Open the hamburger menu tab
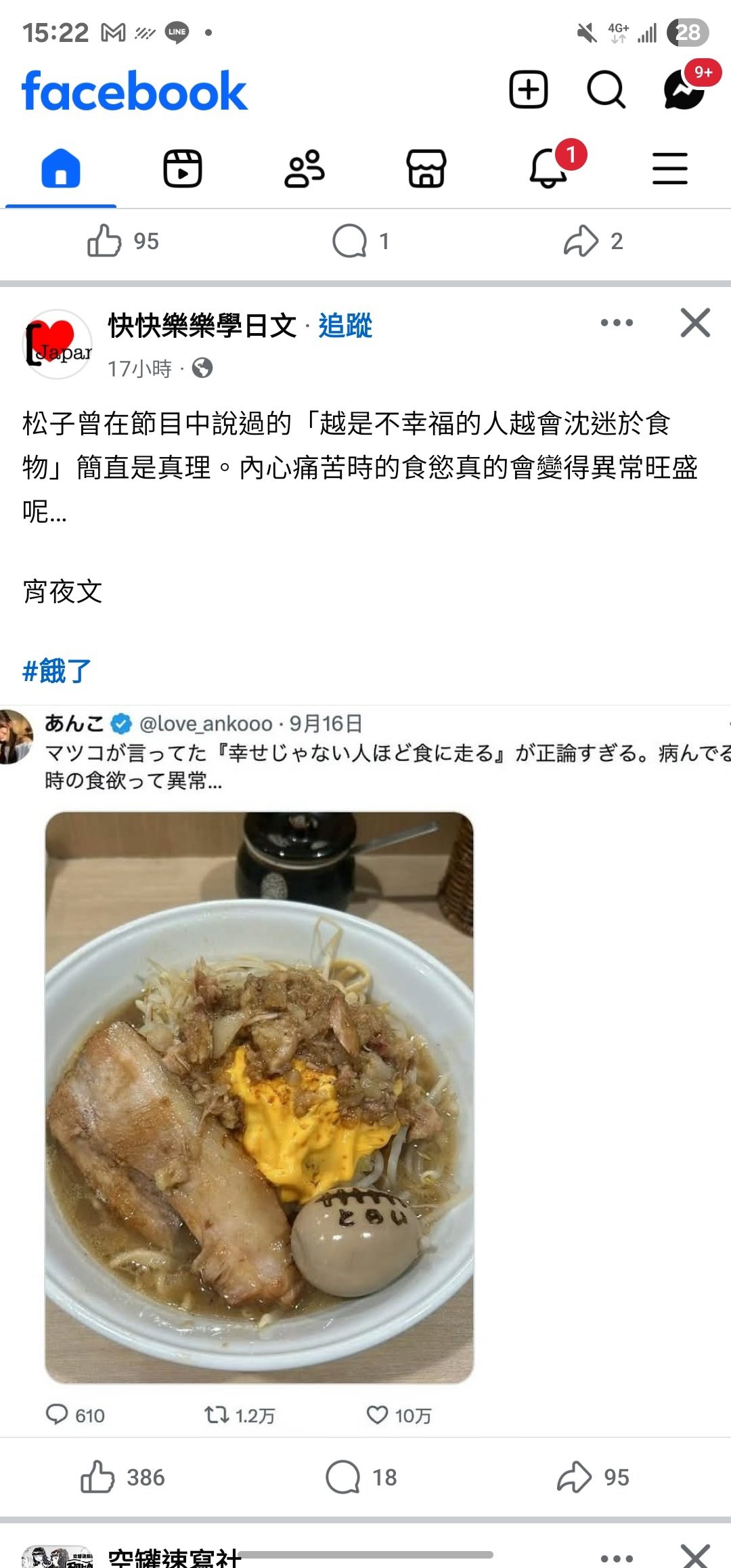Viewport: 731px width, 1568px height. pos(669,168)
